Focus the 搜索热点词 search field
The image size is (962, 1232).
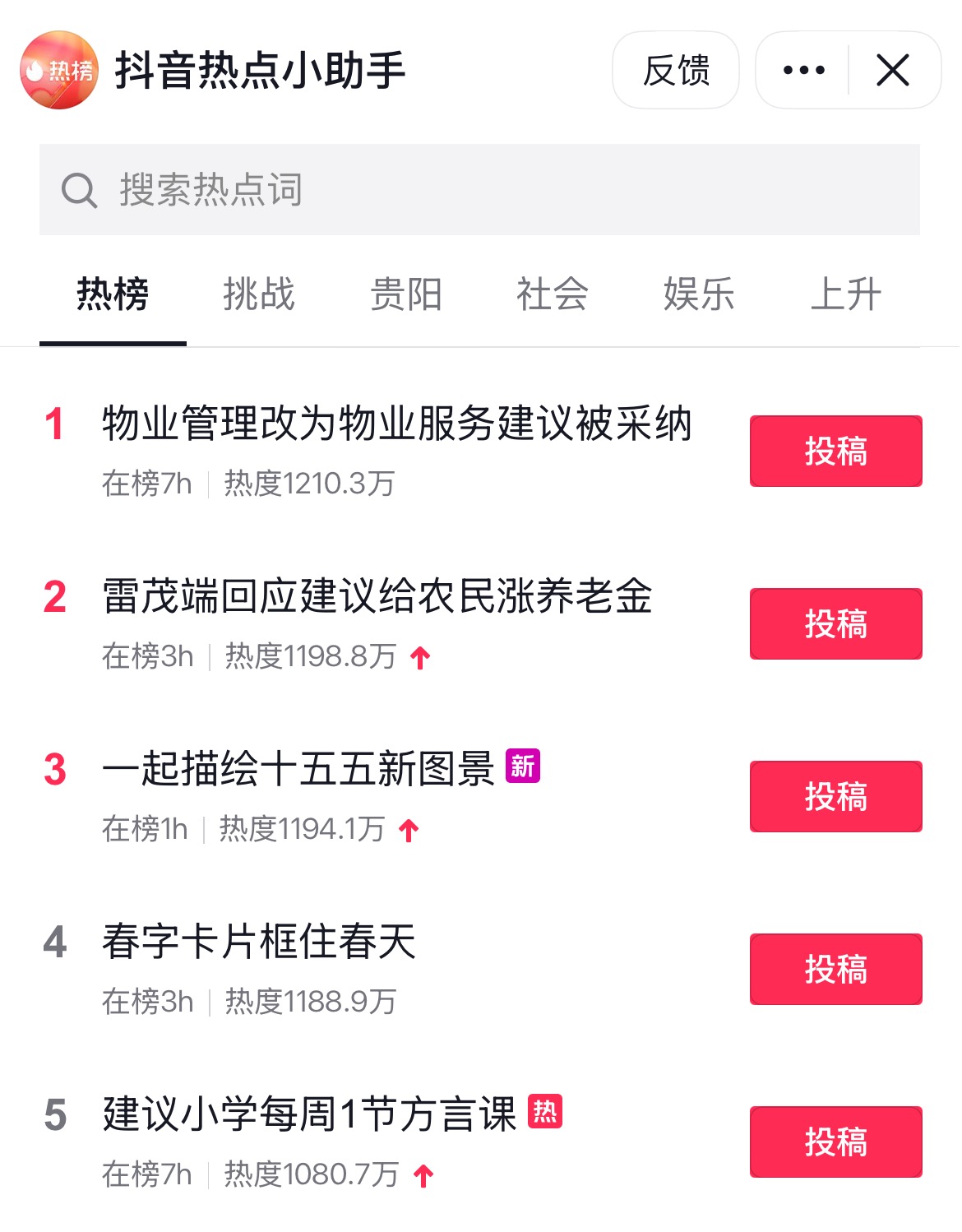tap(479, 190)
